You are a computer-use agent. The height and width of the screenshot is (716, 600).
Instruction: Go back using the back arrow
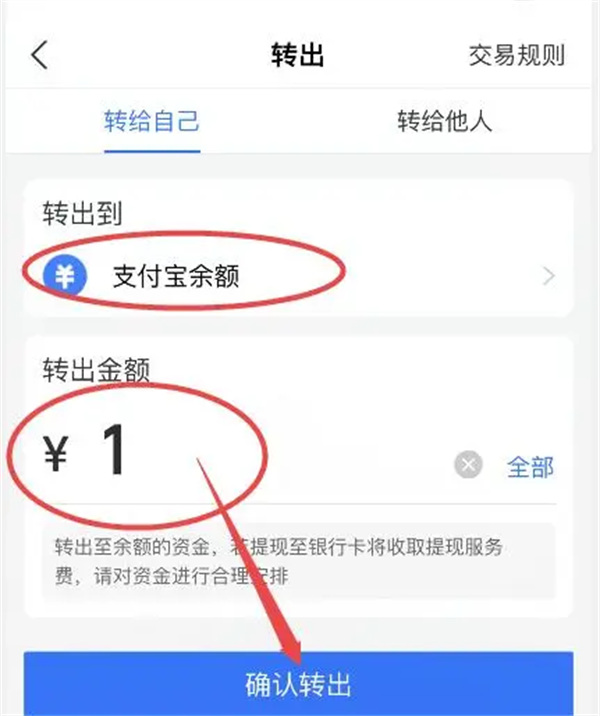(x=40, y=55)
